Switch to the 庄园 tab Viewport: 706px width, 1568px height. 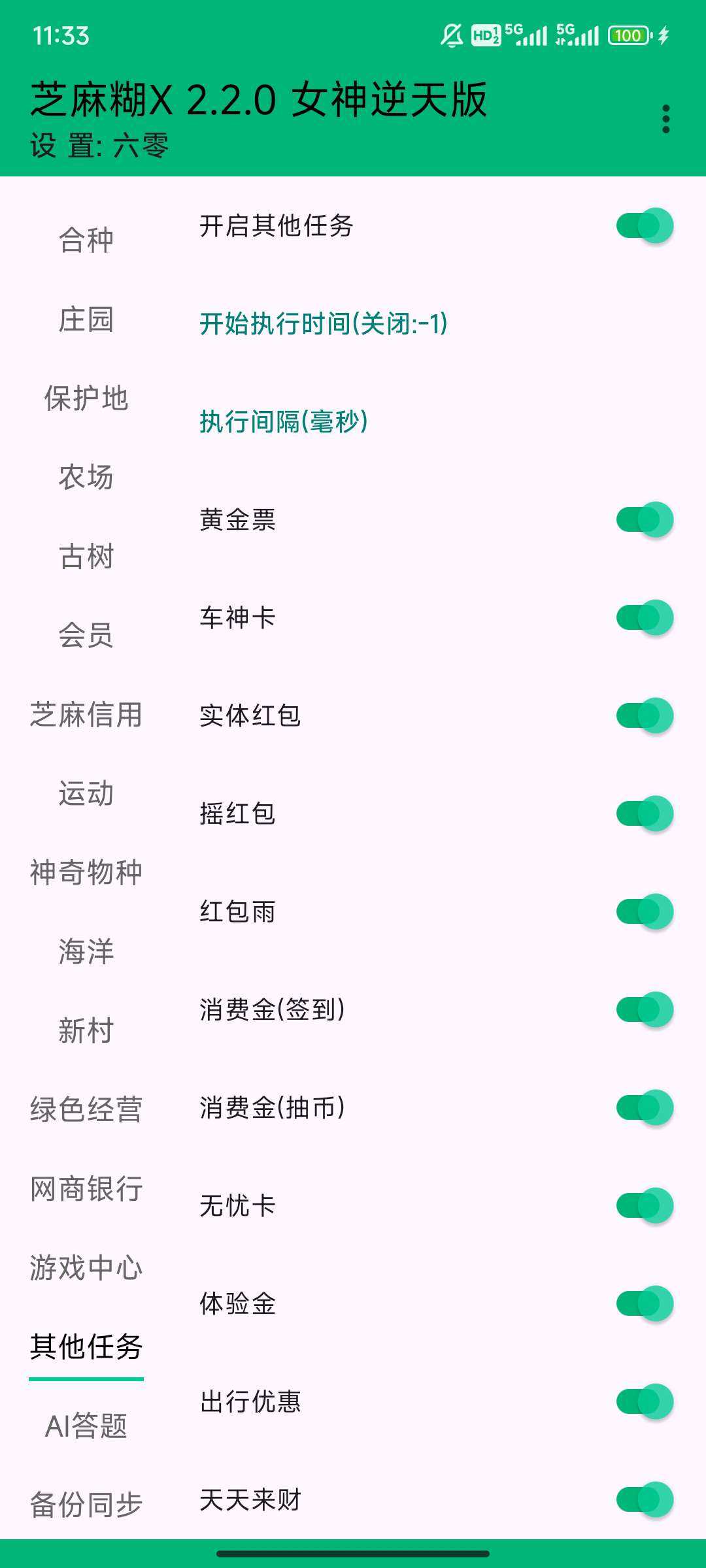tap(86, 319)
